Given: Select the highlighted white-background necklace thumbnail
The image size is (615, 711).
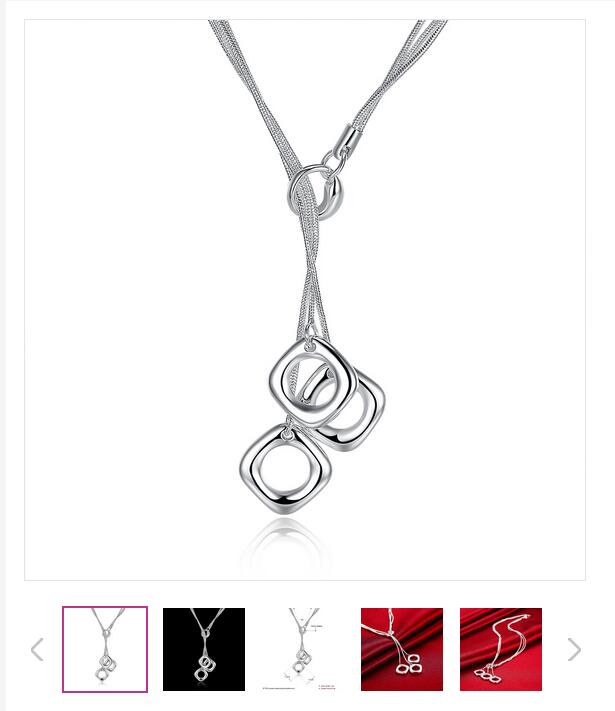Looking at the screenshot, I should (105, 649).
